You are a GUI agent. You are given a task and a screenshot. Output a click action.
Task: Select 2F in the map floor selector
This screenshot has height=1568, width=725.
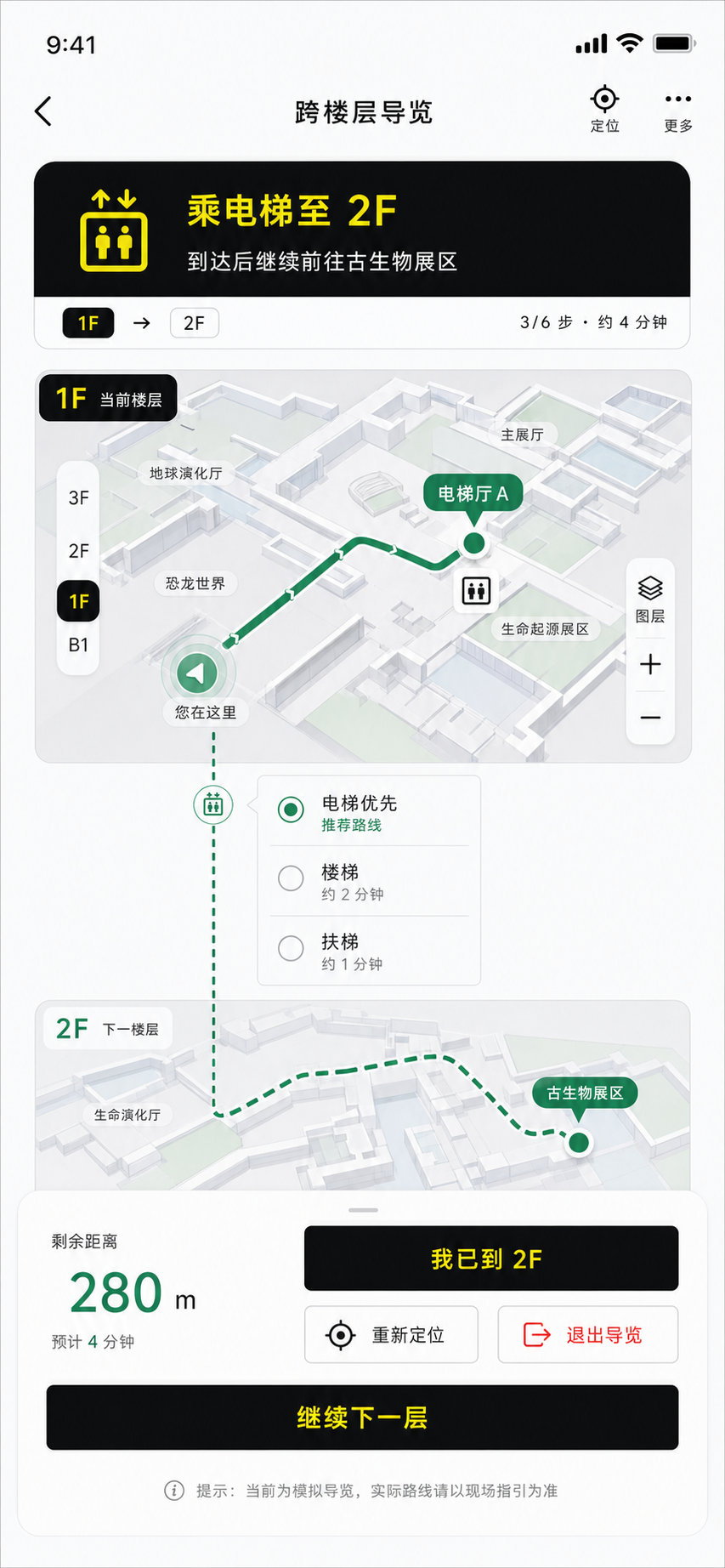78,551
